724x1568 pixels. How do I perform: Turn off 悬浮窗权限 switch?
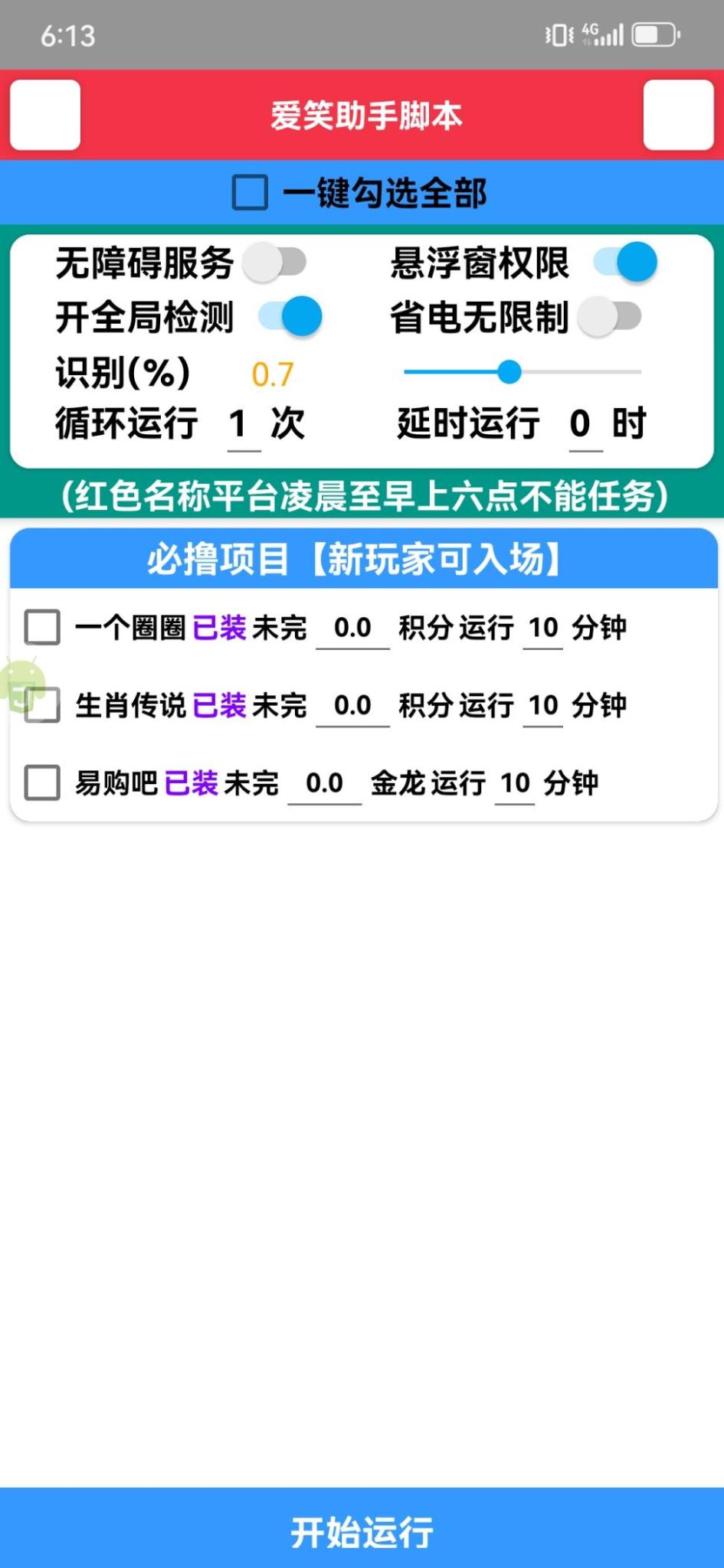(625, 263)
